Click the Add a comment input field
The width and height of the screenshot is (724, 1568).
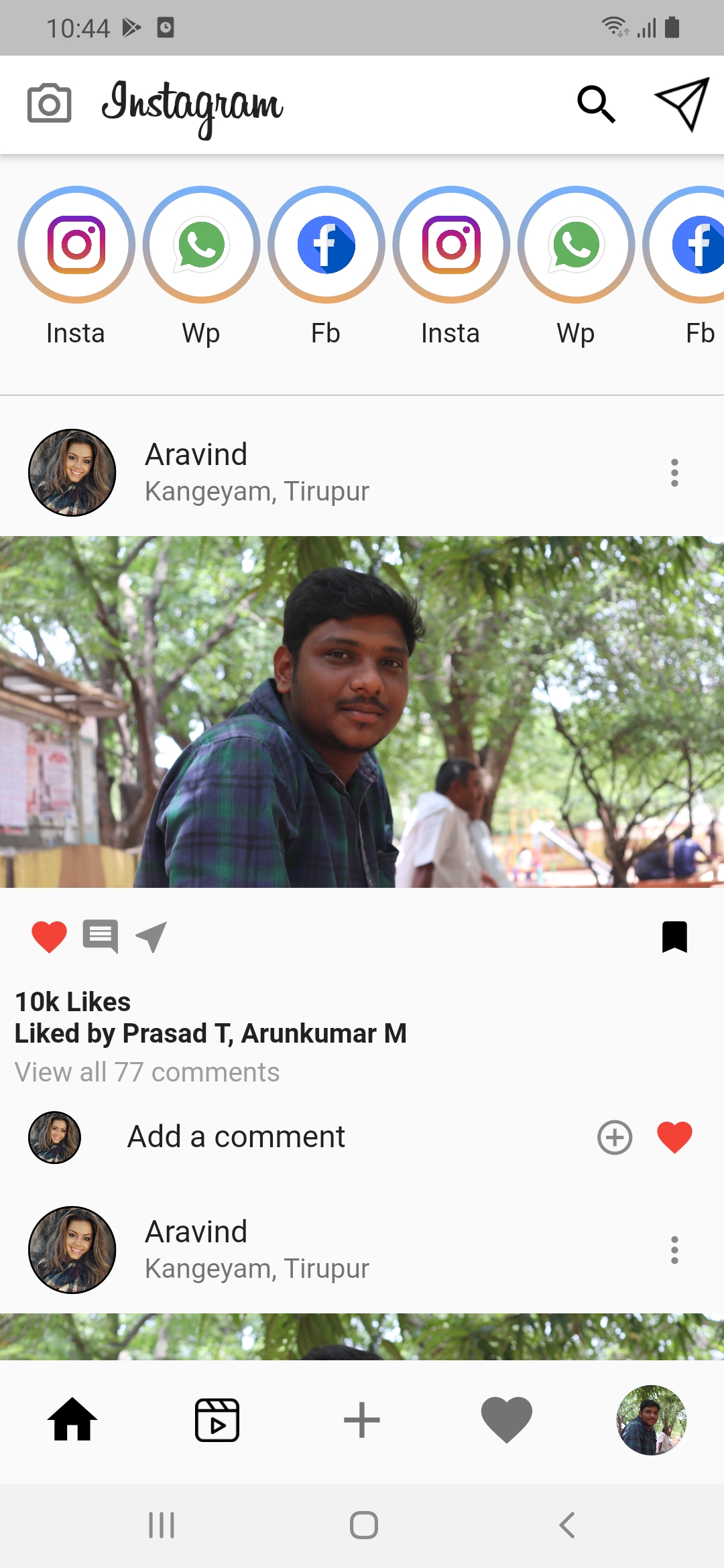(235, 1136)
